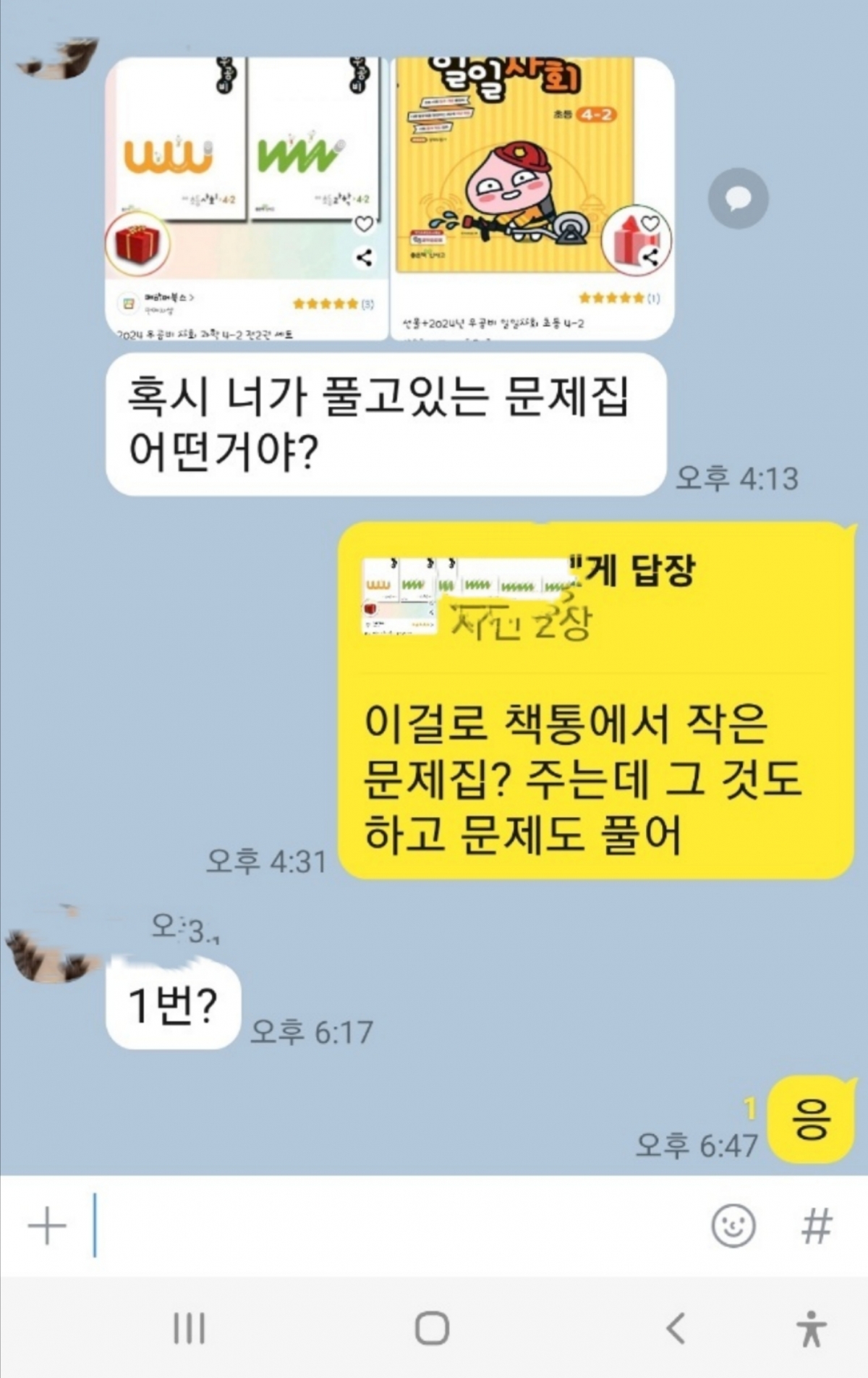
Task: Open the emoticon picker
Action: pyautogui.click(x=733, y=1226)
